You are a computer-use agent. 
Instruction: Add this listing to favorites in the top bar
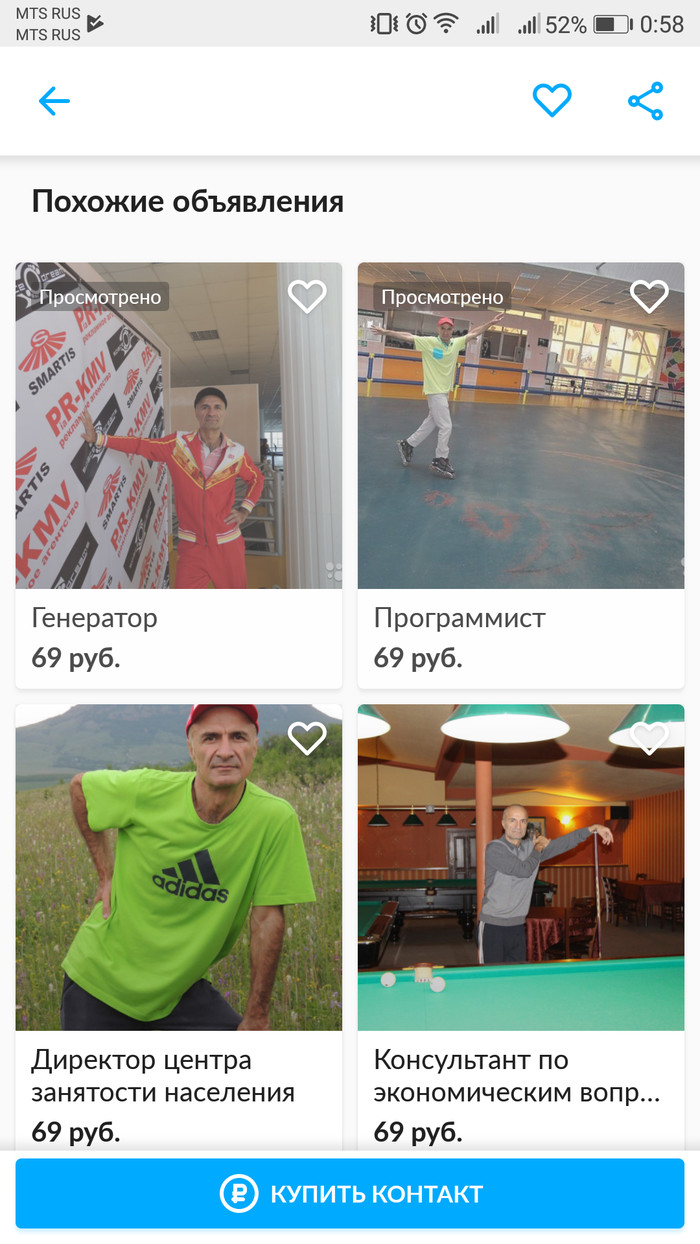[x=551, y=101]
